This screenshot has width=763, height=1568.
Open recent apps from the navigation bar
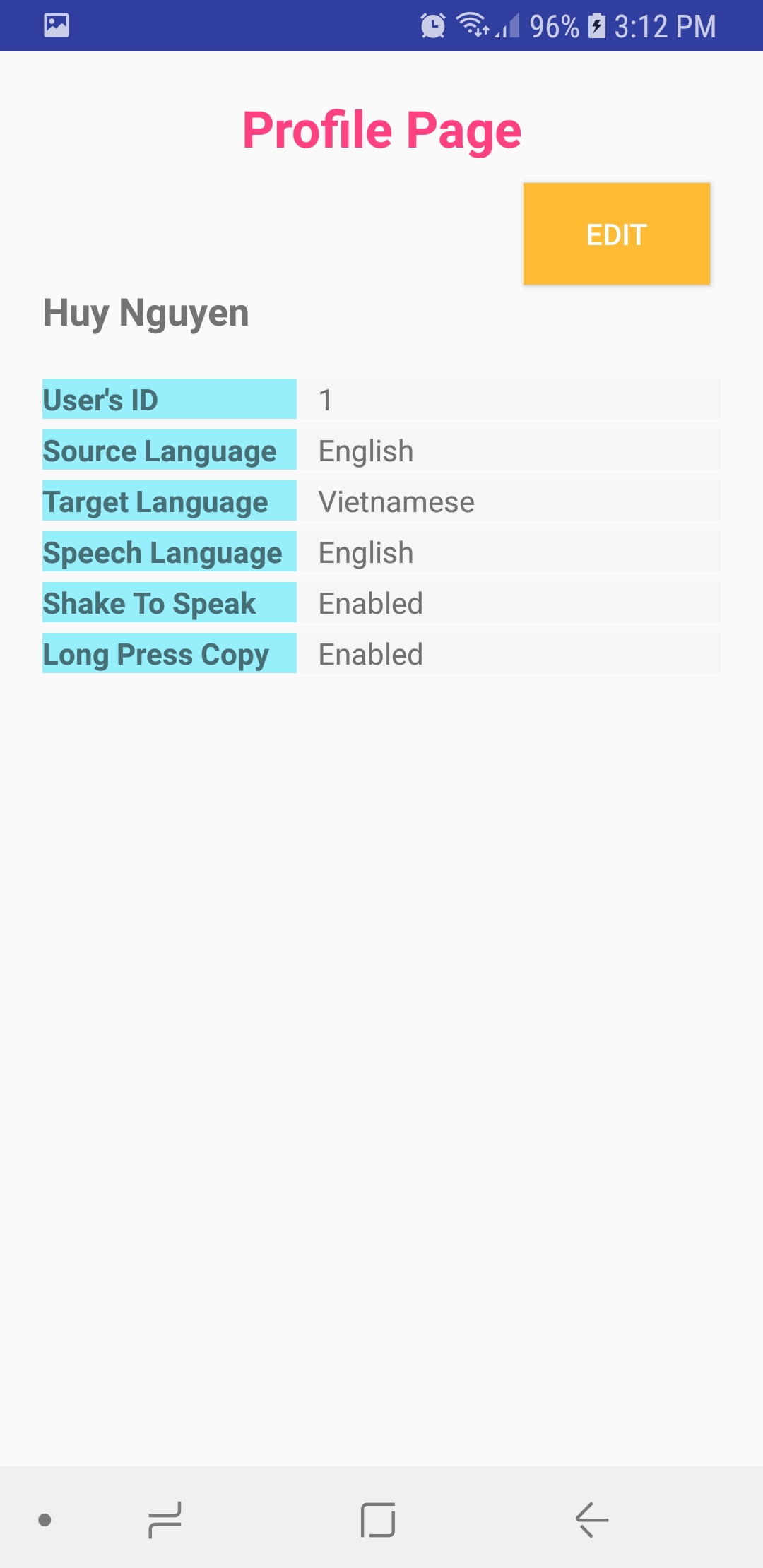coord(165,1519)
